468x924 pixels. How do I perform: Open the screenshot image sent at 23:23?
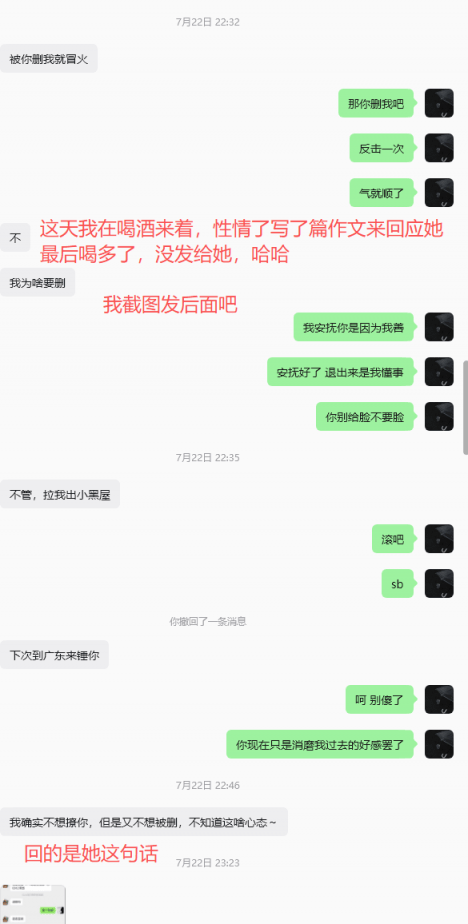(33, 904)
